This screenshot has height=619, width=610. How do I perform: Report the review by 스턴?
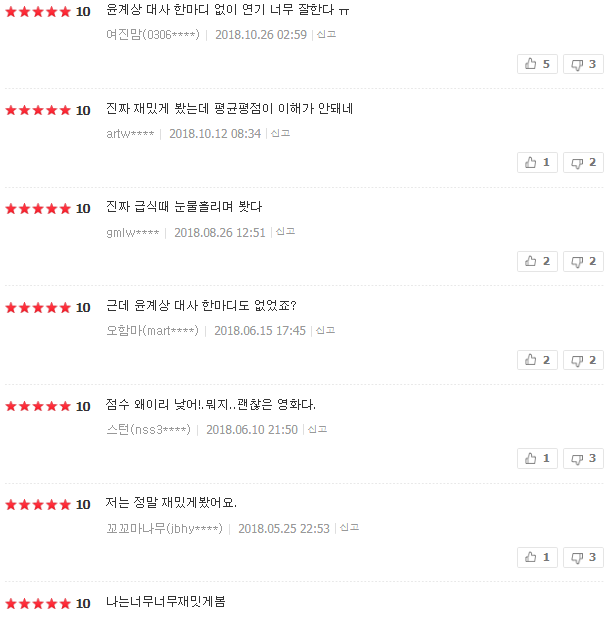[x=318, y=429]
